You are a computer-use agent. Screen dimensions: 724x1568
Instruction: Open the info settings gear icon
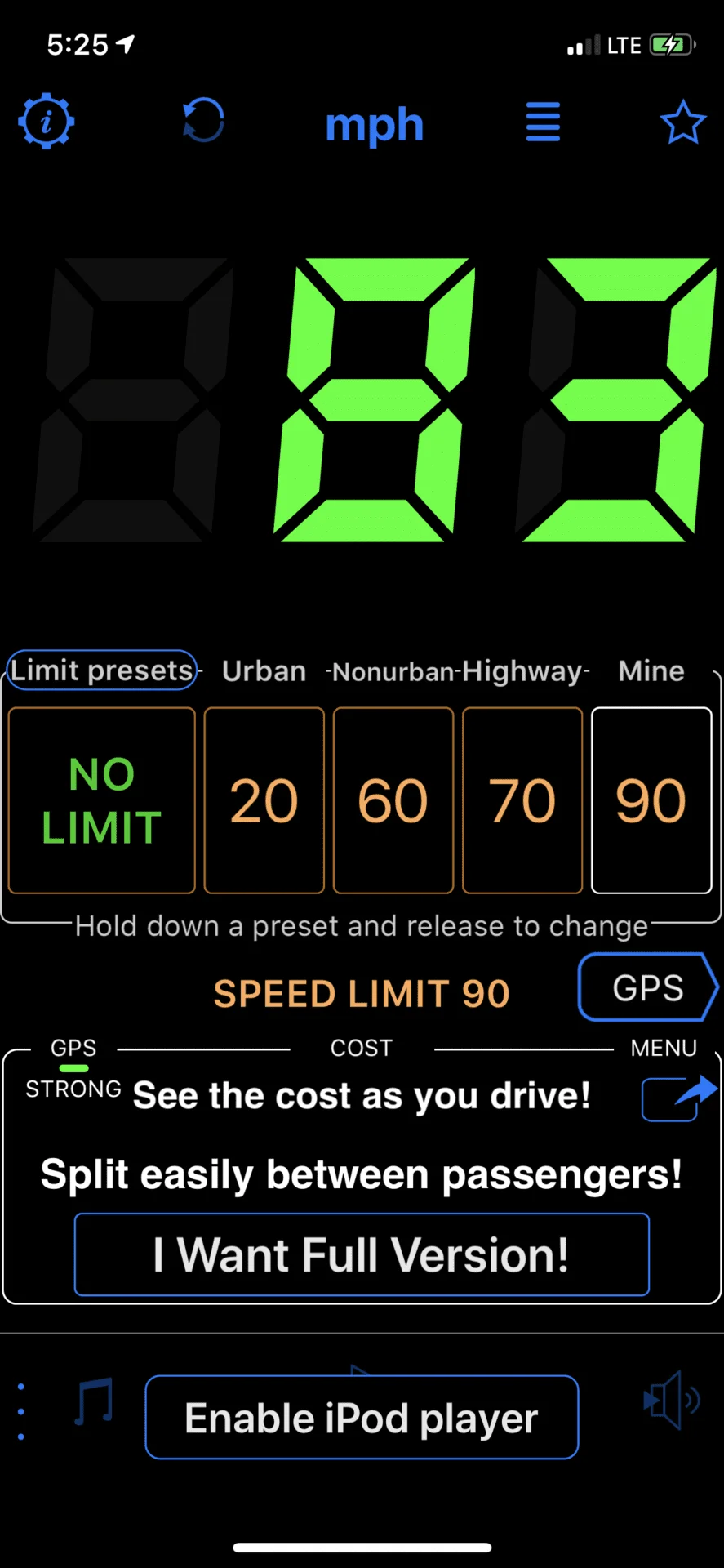coord(47,121)
